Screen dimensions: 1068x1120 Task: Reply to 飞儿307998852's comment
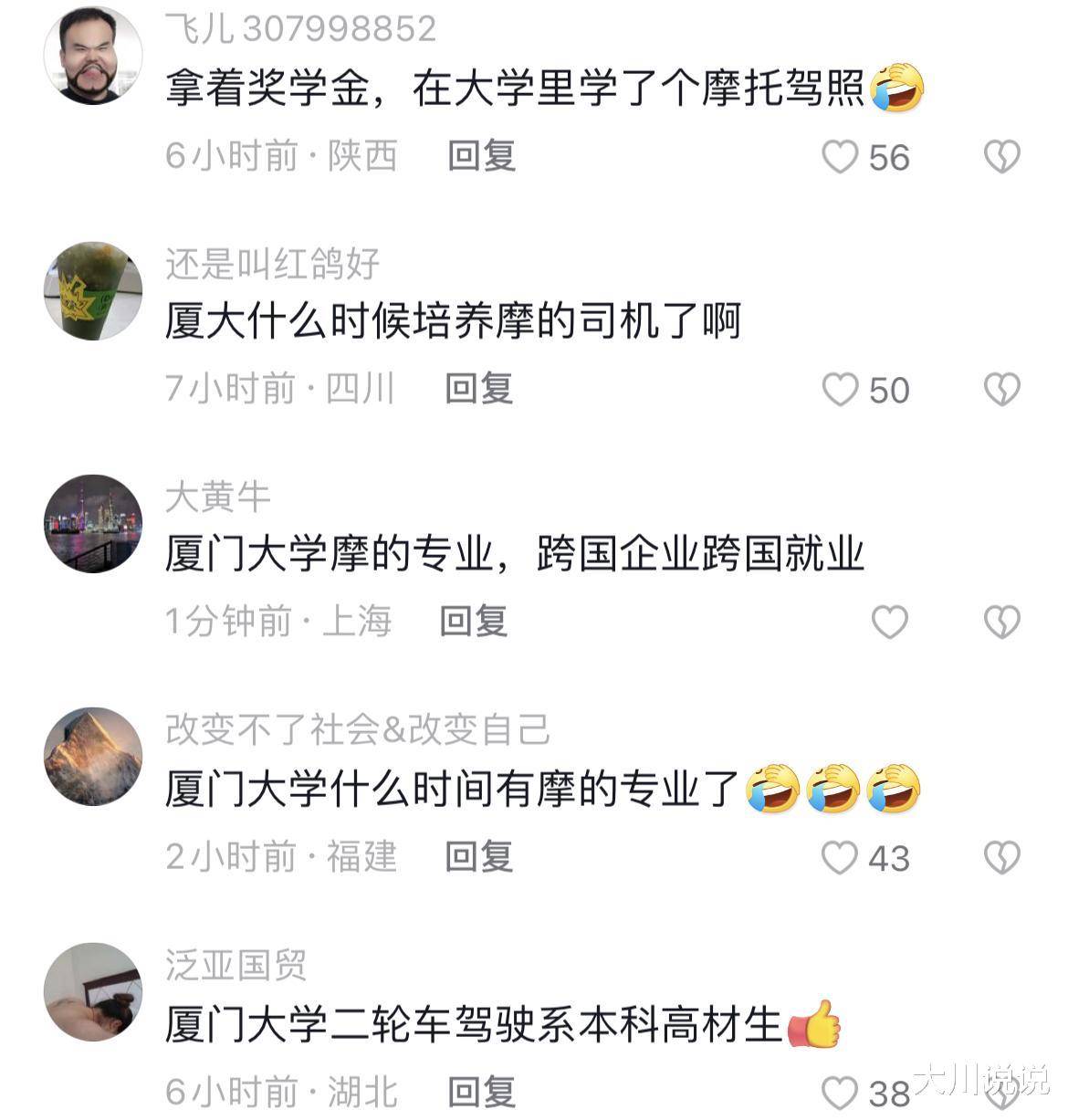[481, 156]
